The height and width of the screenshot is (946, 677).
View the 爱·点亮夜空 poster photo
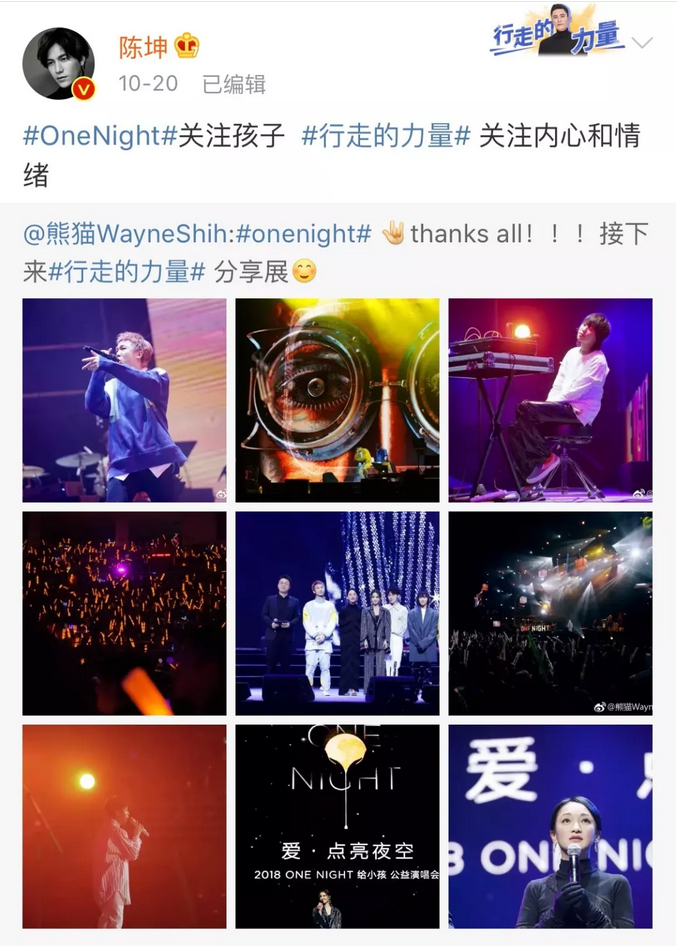337,826
